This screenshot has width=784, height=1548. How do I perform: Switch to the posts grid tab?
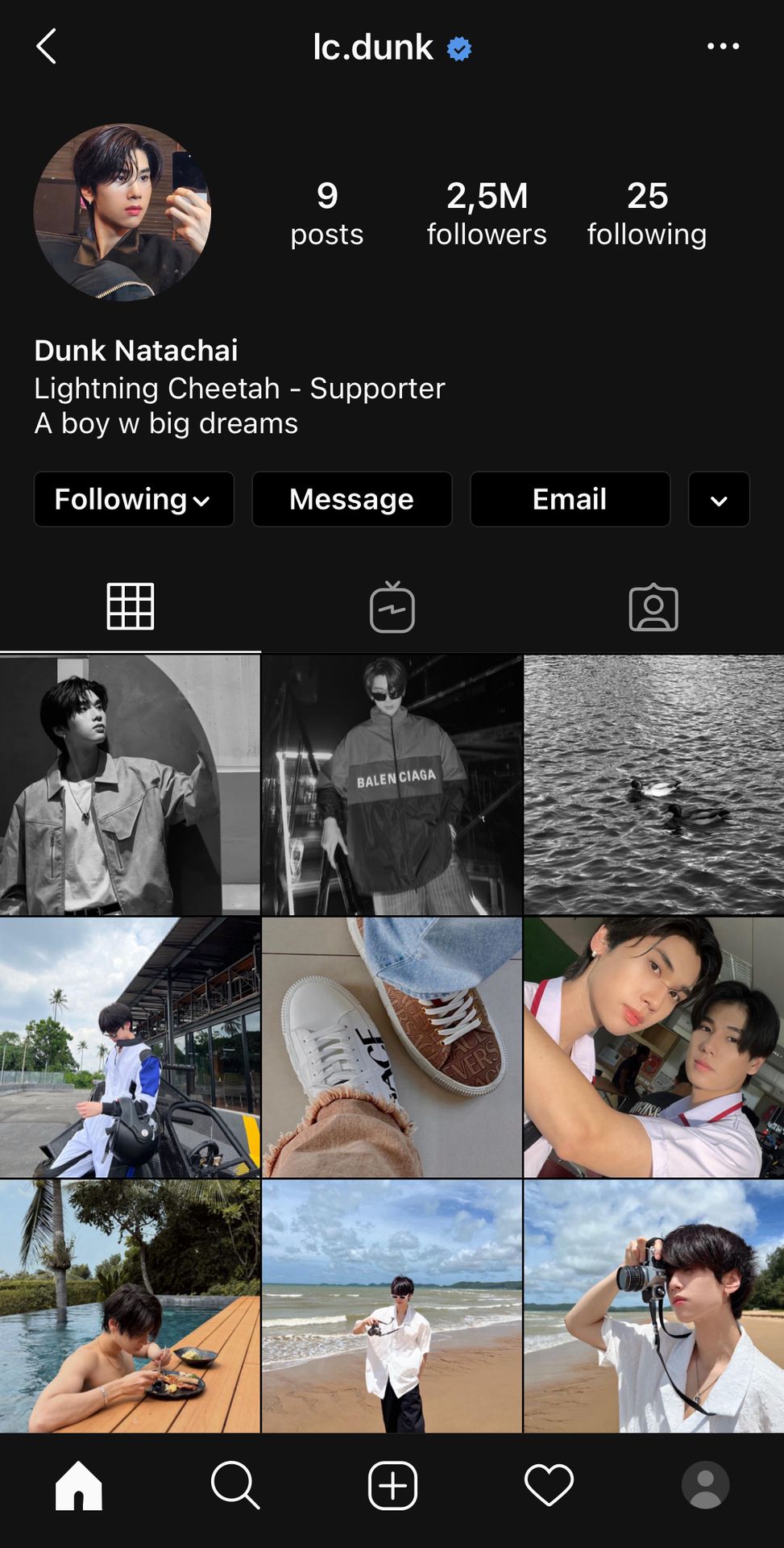point(131,606)
